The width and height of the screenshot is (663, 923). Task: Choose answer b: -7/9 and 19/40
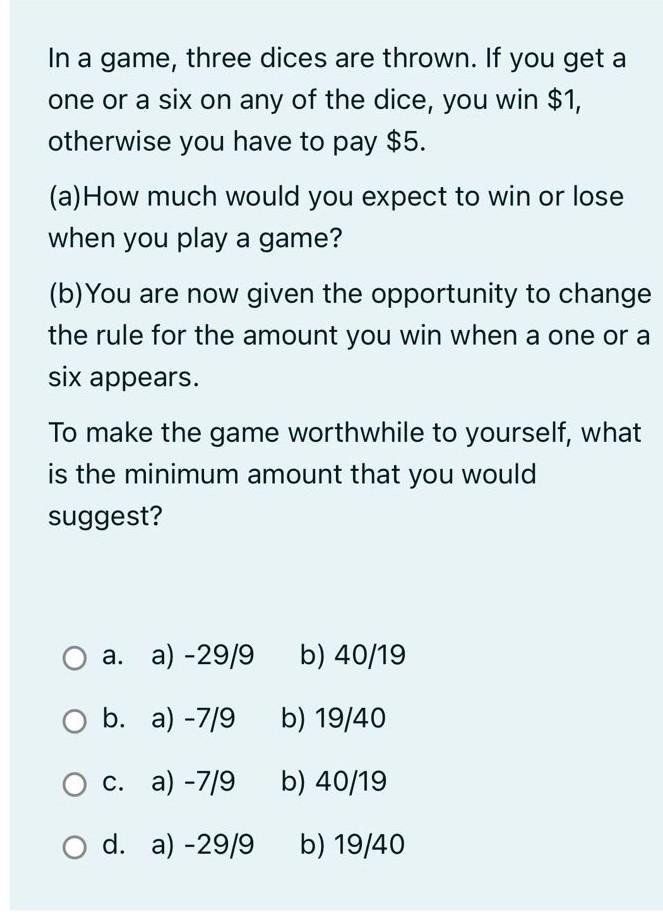[76, 721]
